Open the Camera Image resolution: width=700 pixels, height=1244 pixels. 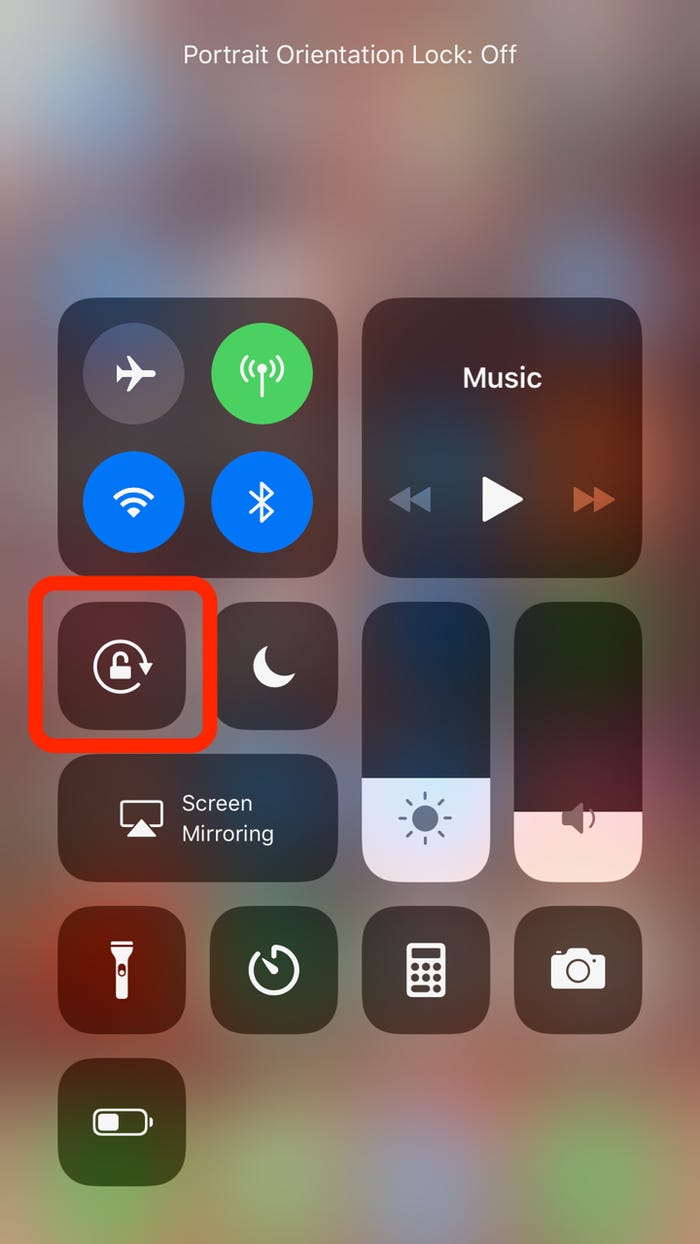(578, 969)
